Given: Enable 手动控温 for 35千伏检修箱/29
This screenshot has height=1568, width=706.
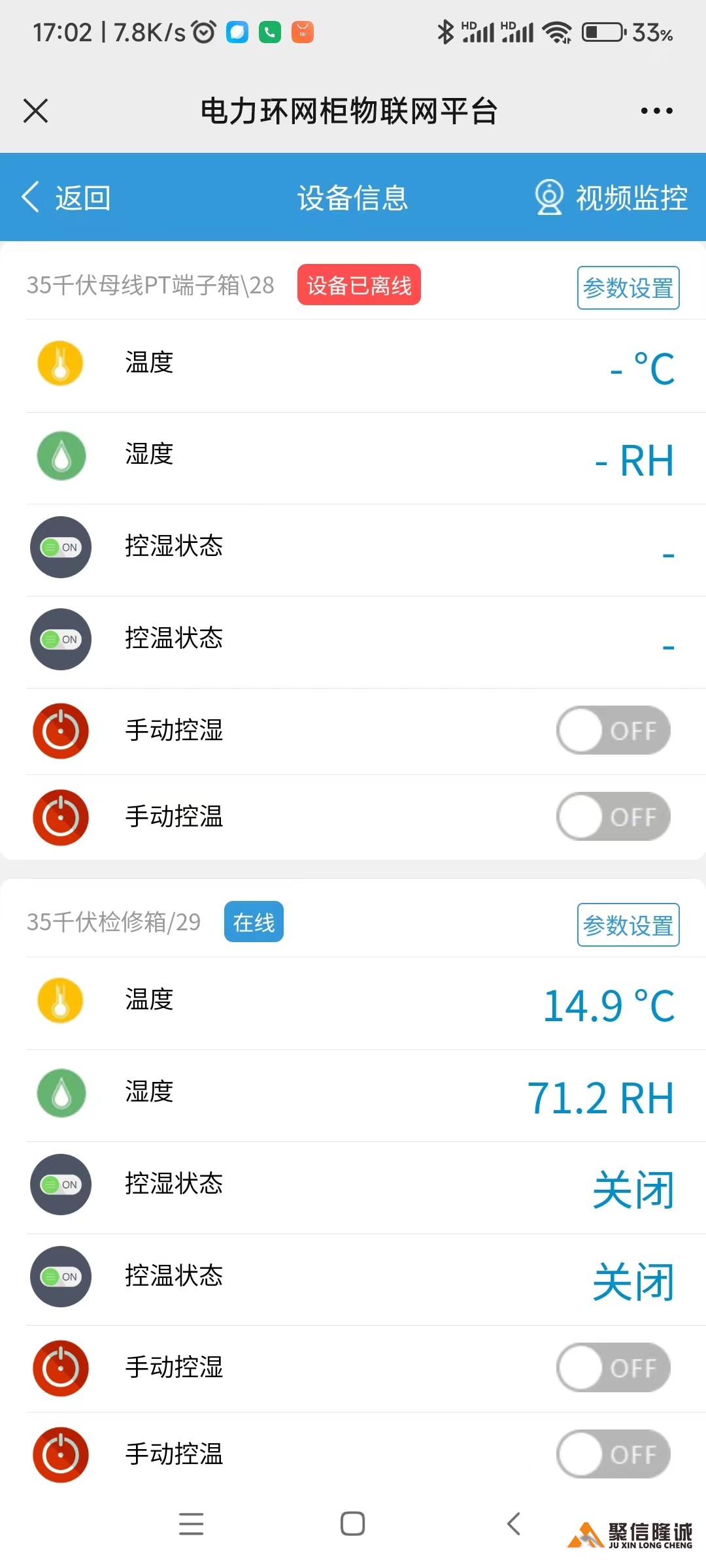Looking at the screenshot, I should 613,1454.
